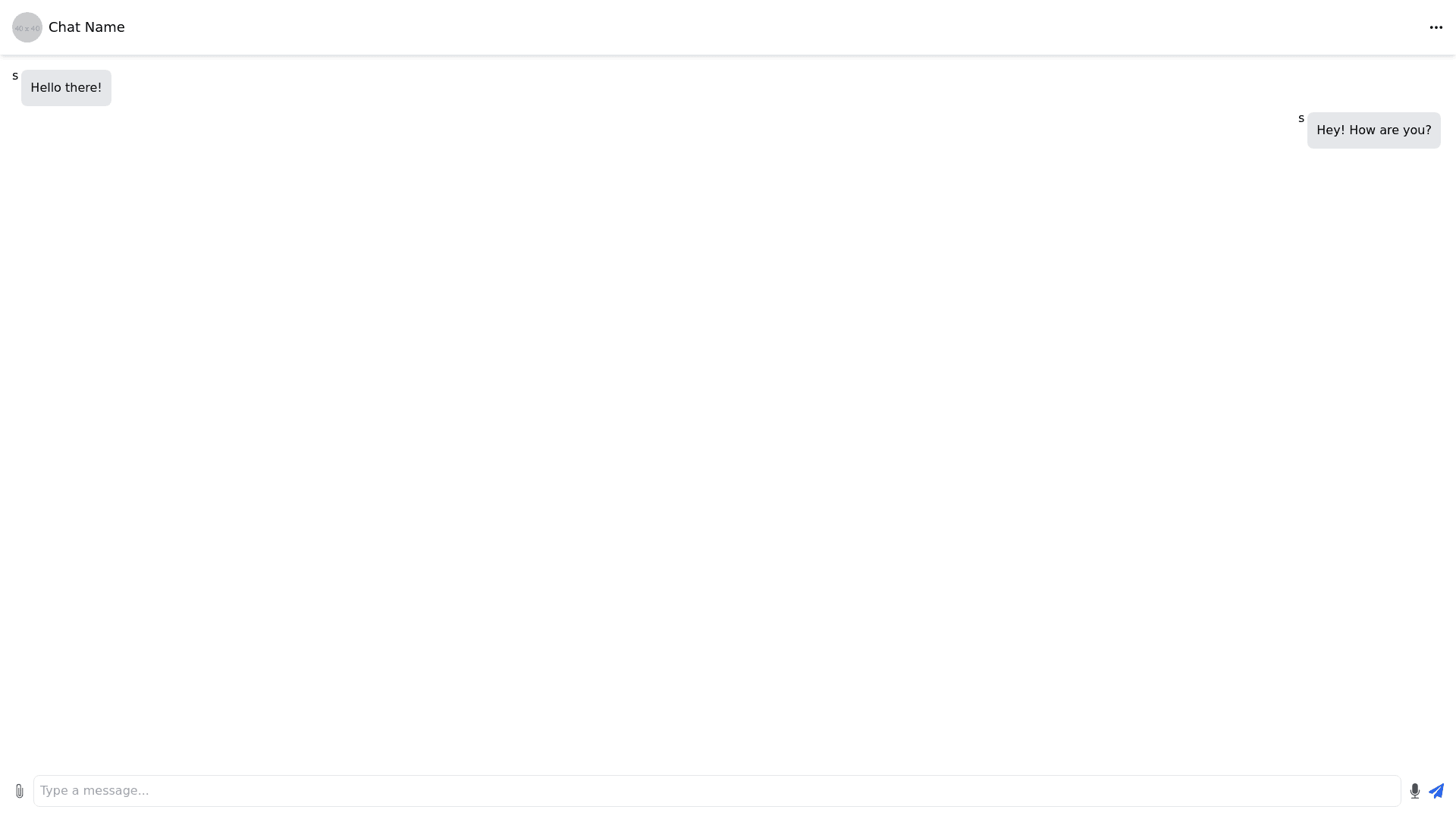Open the chat avatar picture
This screenshot has width=1456, height=819.
(x=27, y=27)
